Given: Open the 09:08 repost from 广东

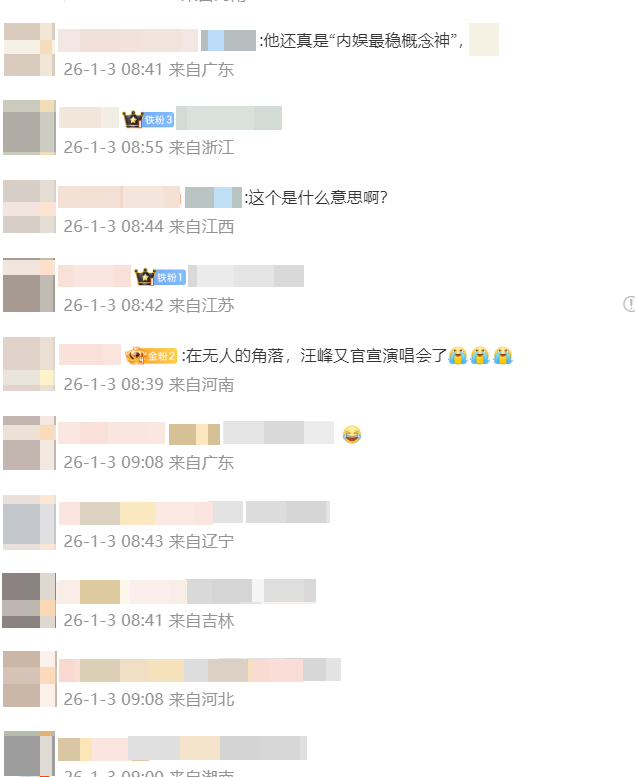Looking at the screenshot, I should (278, 433).
